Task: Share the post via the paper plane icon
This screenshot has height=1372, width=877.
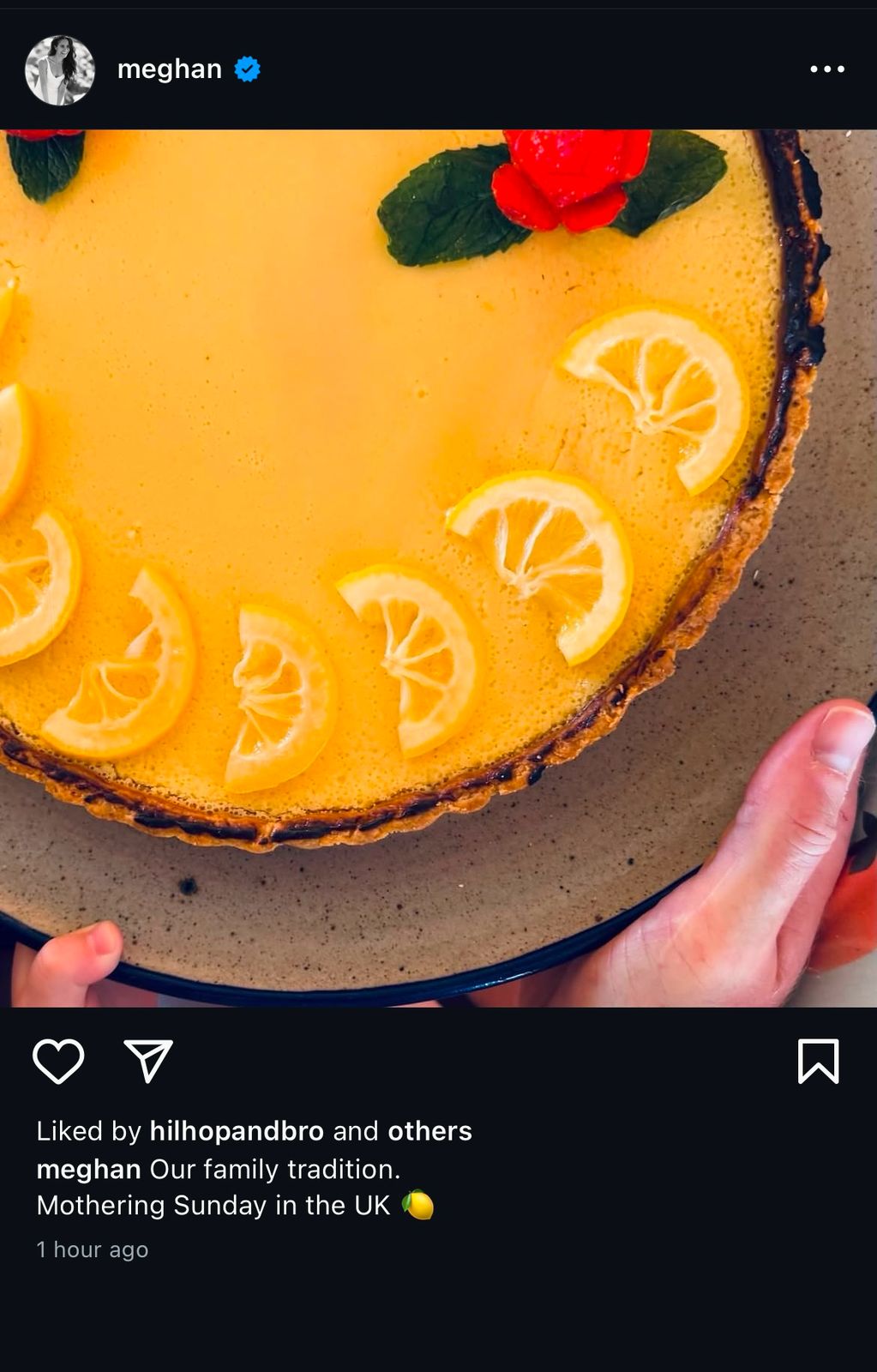Action: click(x=148, y=1061)
